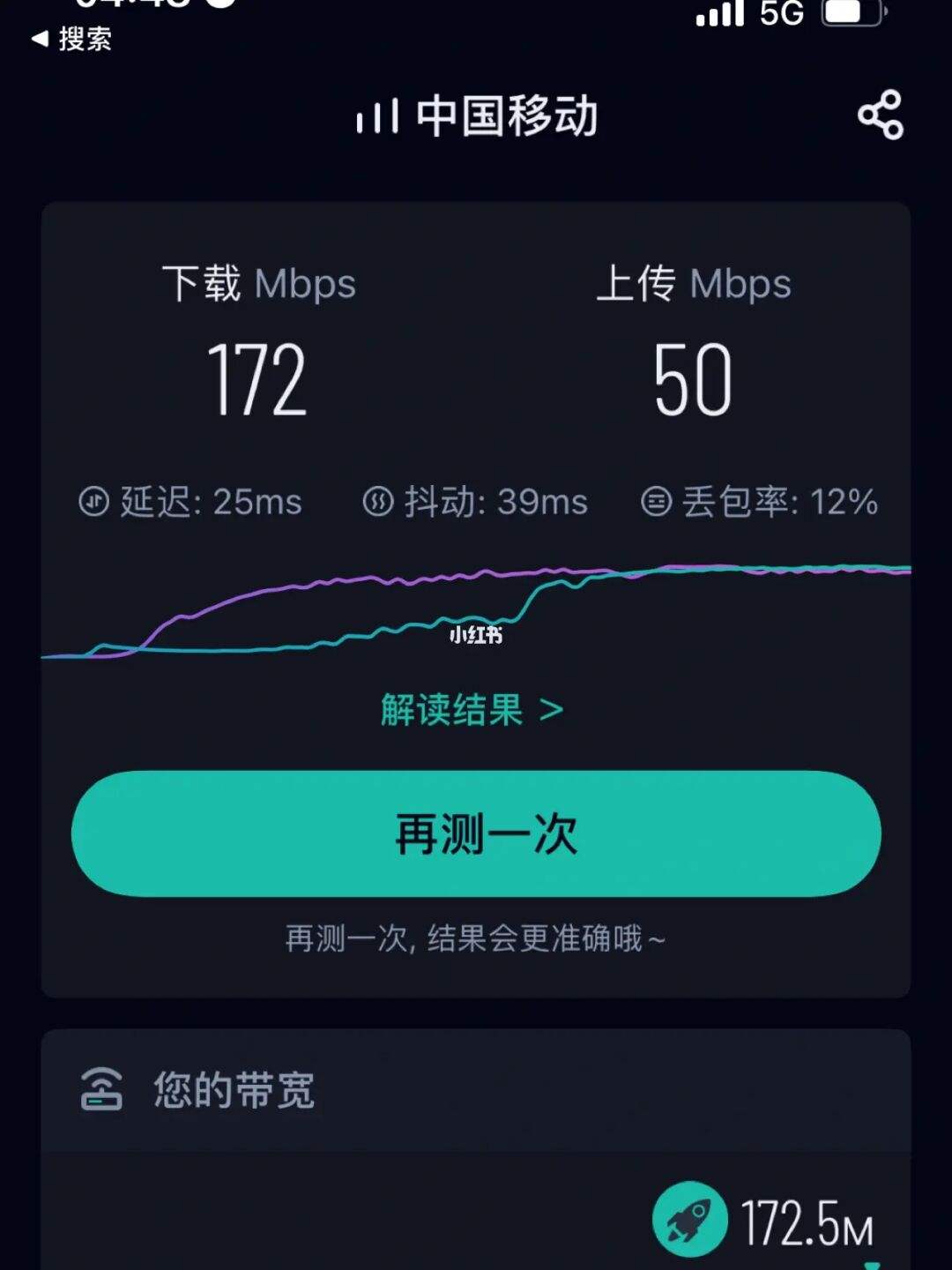The image size is (952, 1270).
Task: Tap the China Mobile signal-bar logo icon
Action: coord(375,116)
